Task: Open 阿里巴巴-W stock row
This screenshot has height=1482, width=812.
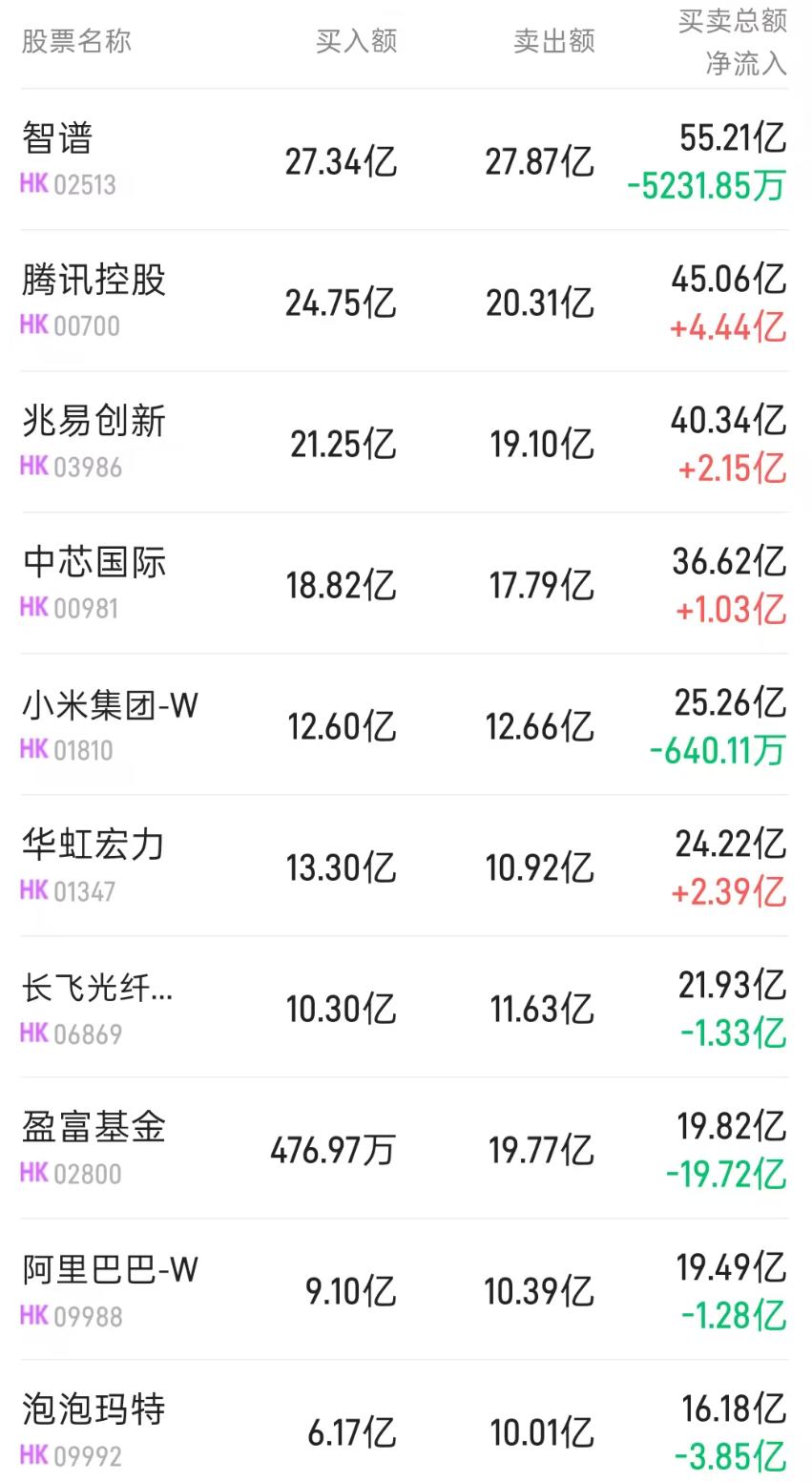Action: pyautogui.click(x=405, y=1289)
